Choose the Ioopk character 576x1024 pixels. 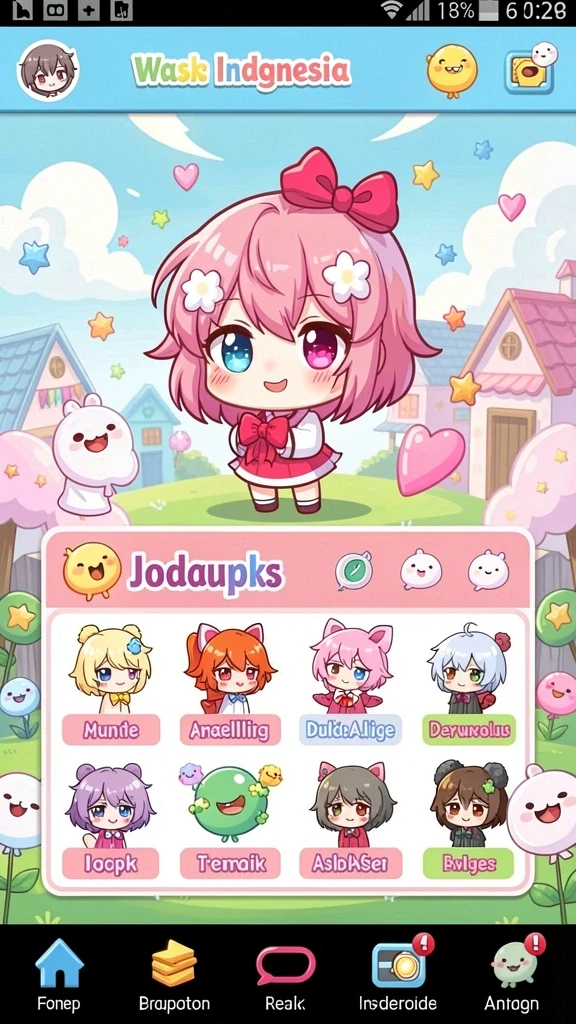pos(111,820)
